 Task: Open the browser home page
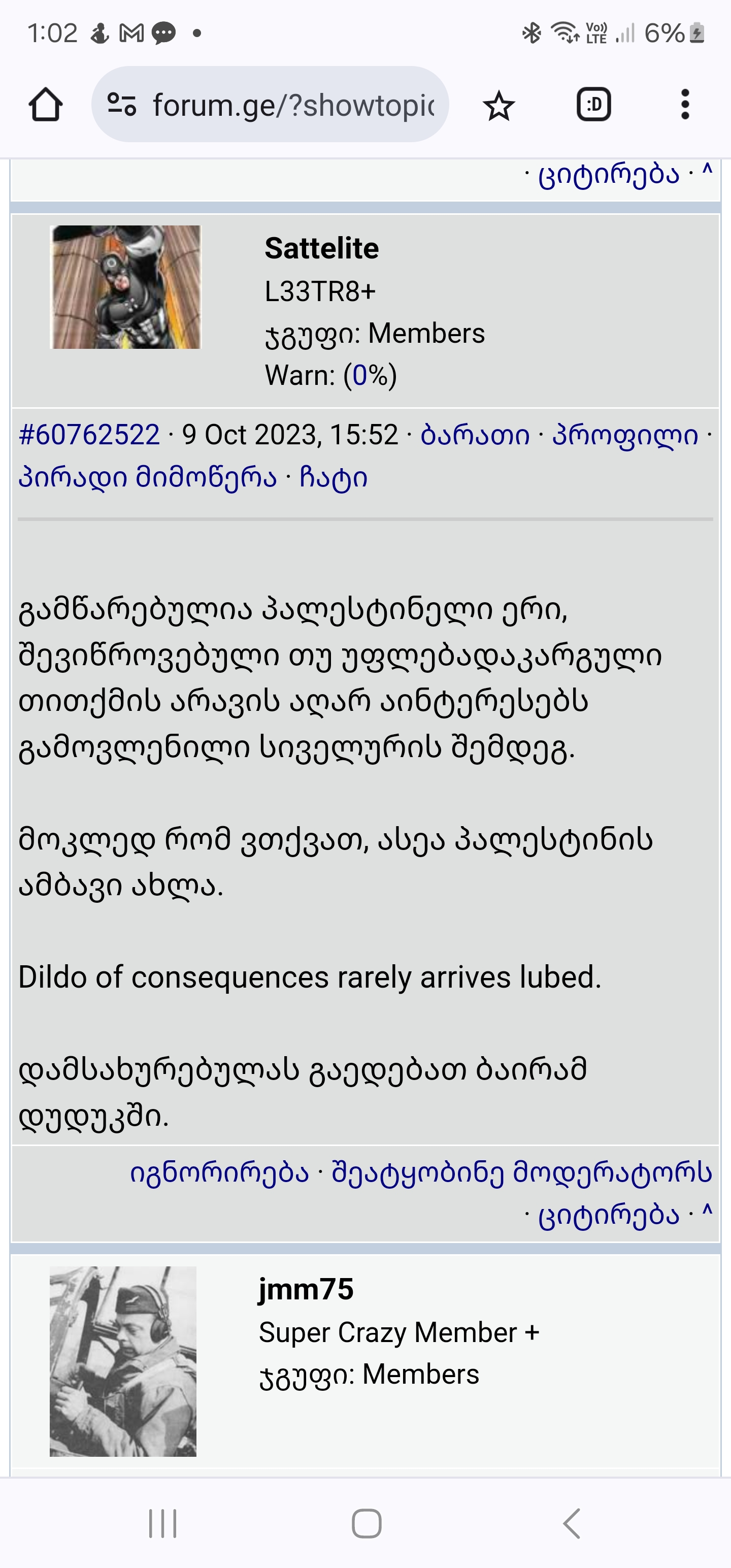click(46, 105)
